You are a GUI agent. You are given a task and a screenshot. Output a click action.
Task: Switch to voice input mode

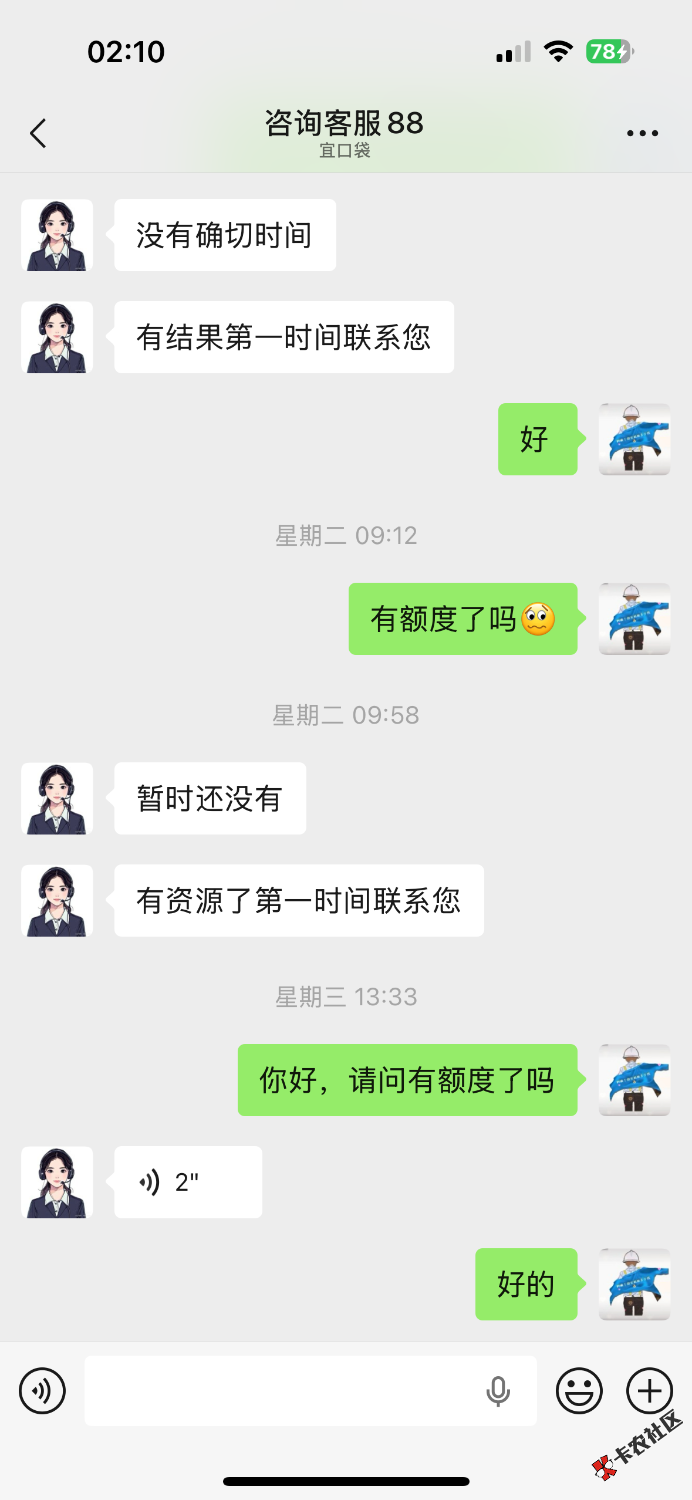(42, 1391)
